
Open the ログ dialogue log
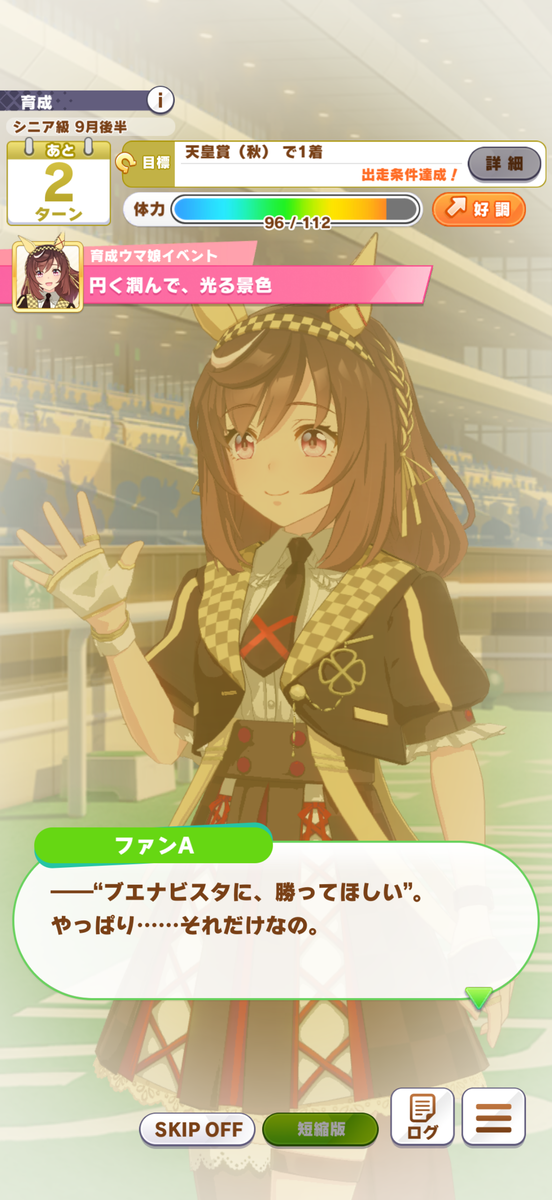tap(422, 1116)
